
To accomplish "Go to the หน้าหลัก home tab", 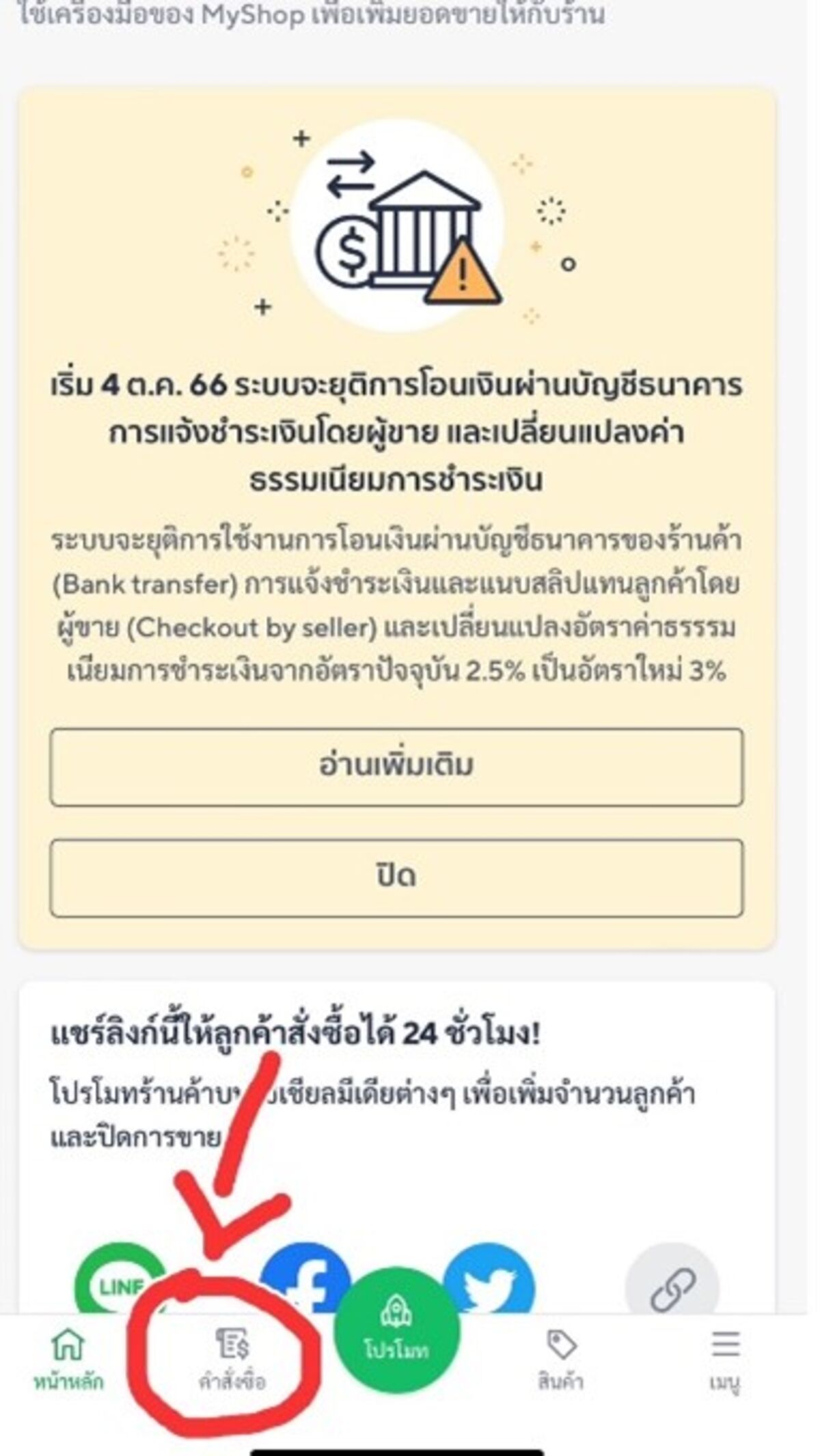I will (x=68, y=1360).
